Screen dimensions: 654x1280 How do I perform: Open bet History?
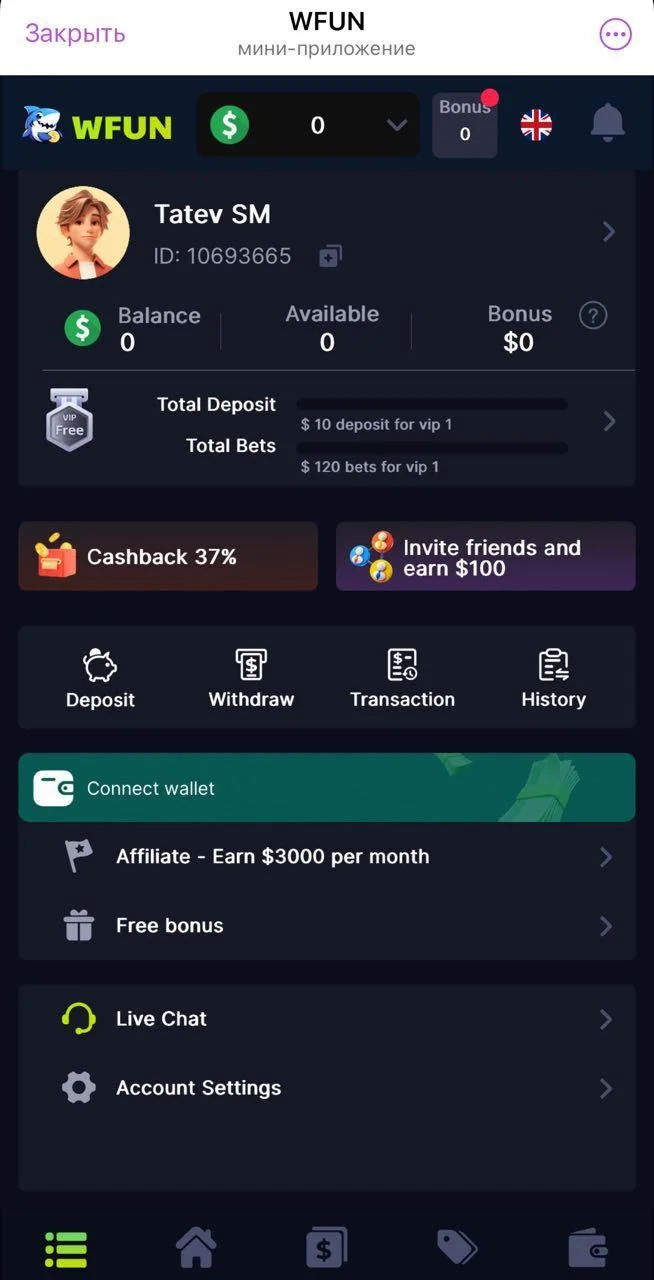pos(553,679)
